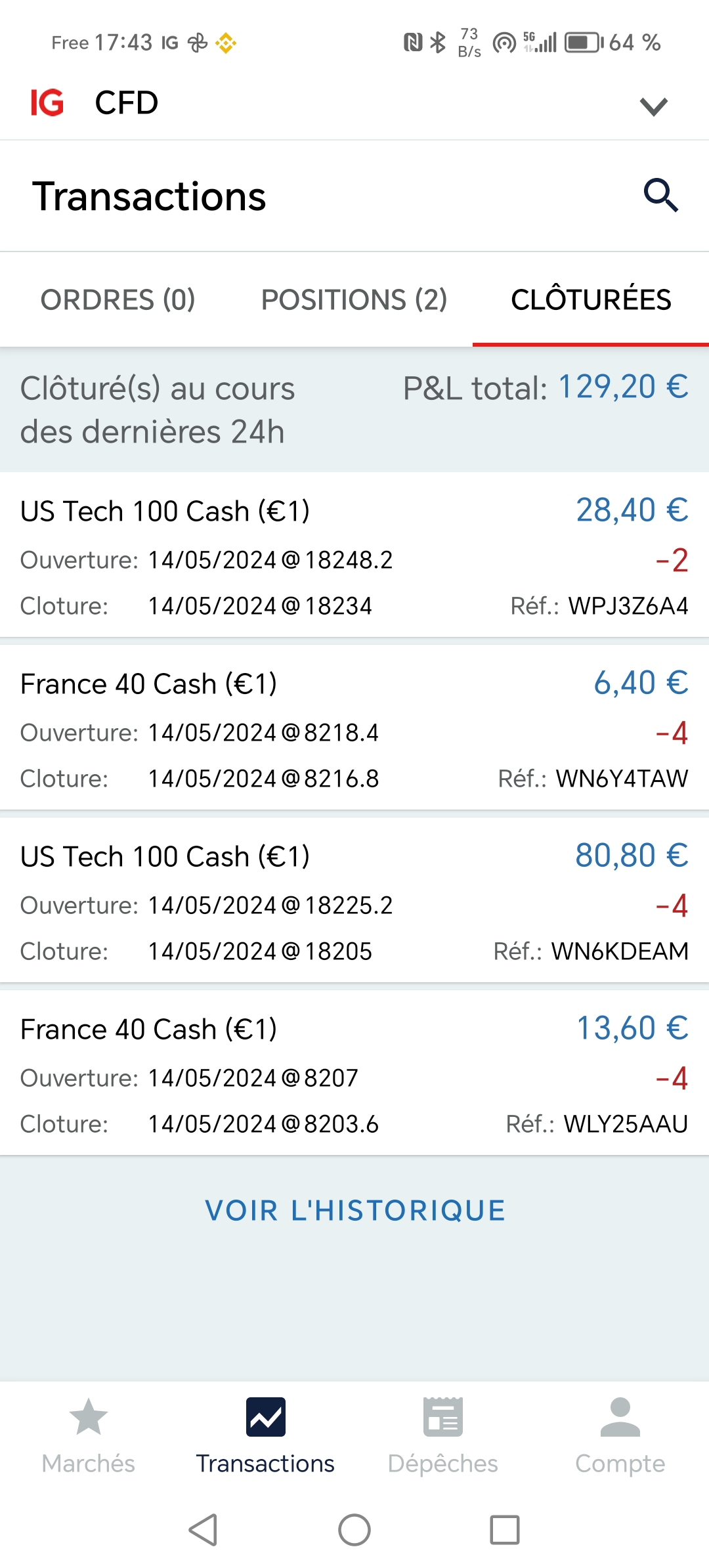Switch to the ORDRES (0) tab

click(x=118, y=300)
